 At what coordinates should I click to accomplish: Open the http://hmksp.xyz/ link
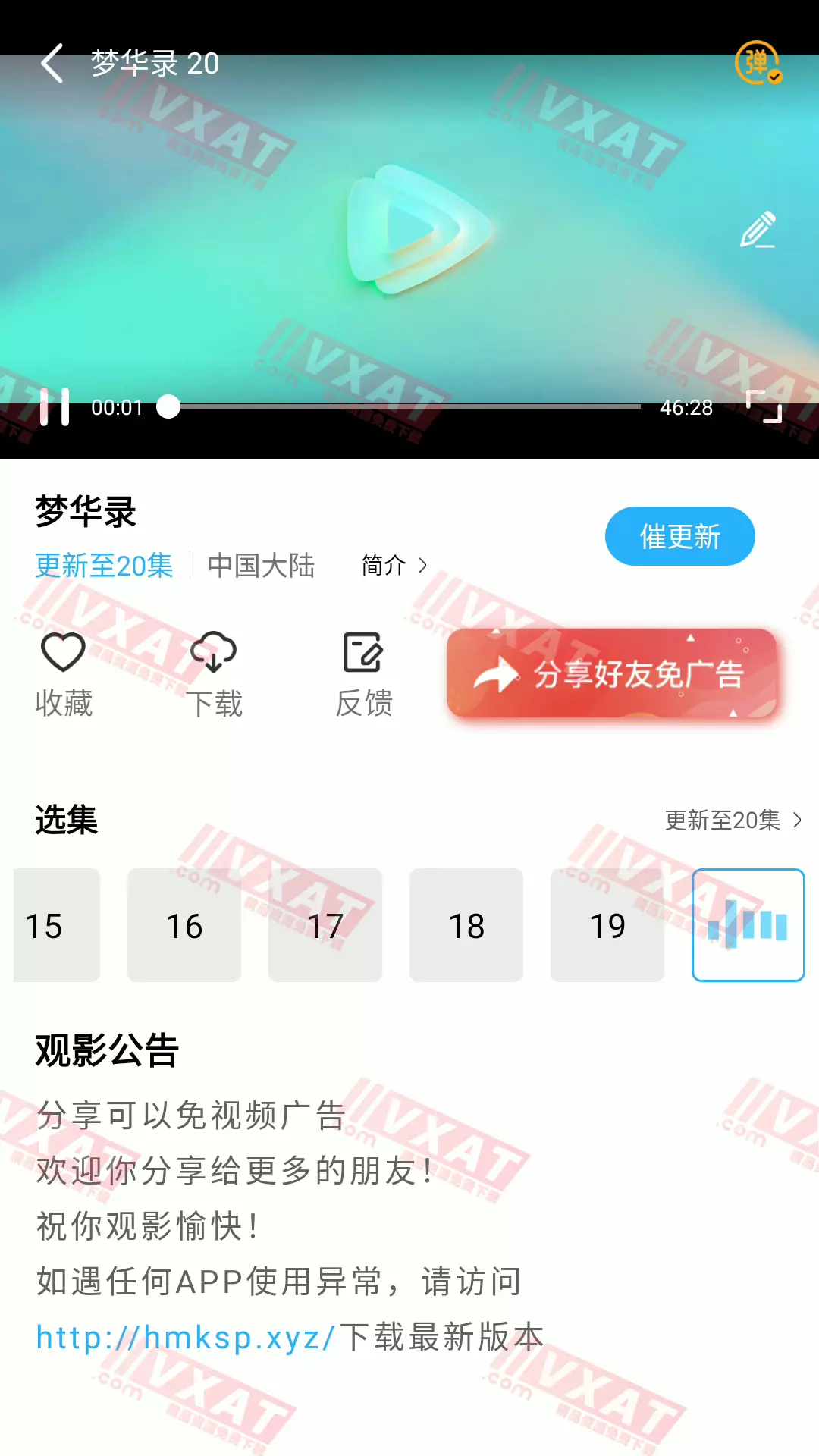186,1337
